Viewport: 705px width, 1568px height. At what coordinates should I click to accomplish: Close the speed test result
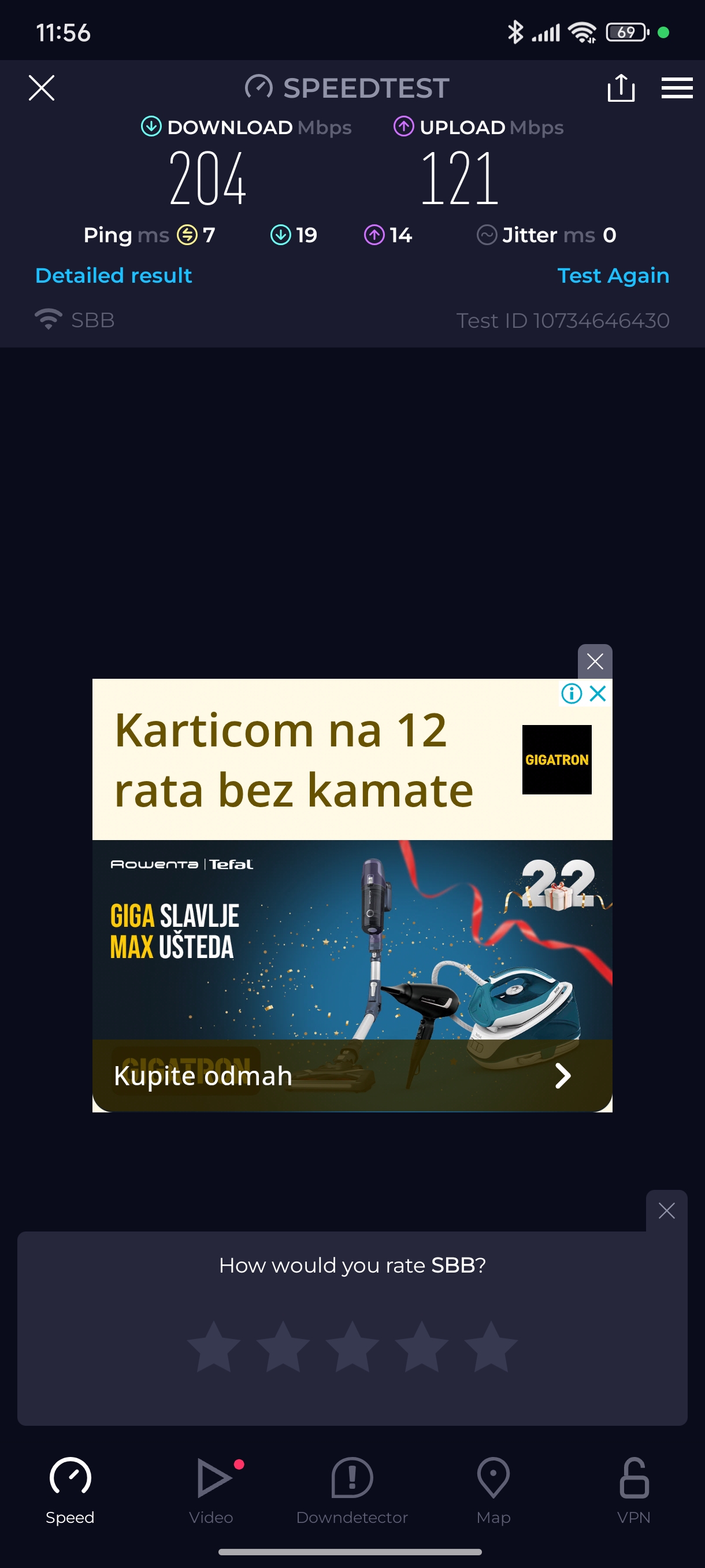coord(42,88)
